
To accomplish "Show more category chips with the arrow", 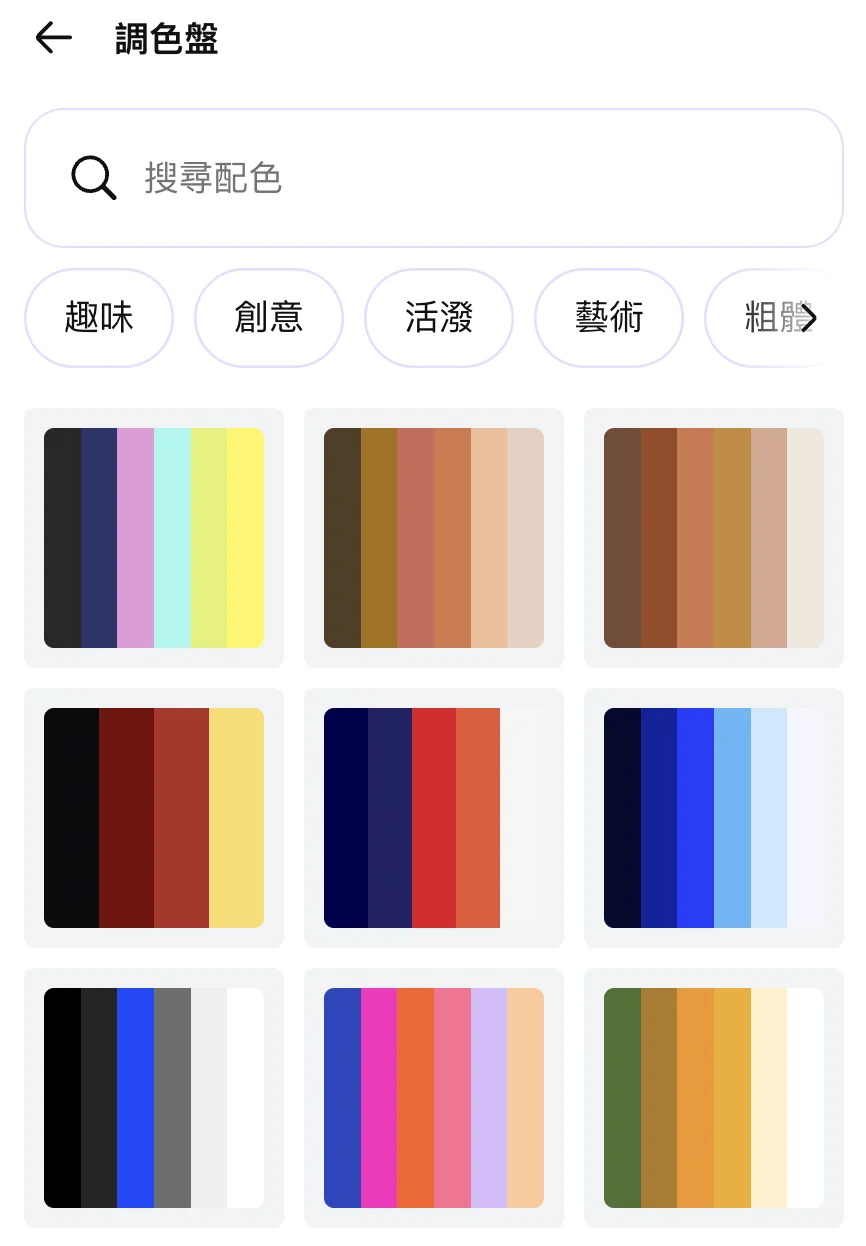I will [810, 319].
